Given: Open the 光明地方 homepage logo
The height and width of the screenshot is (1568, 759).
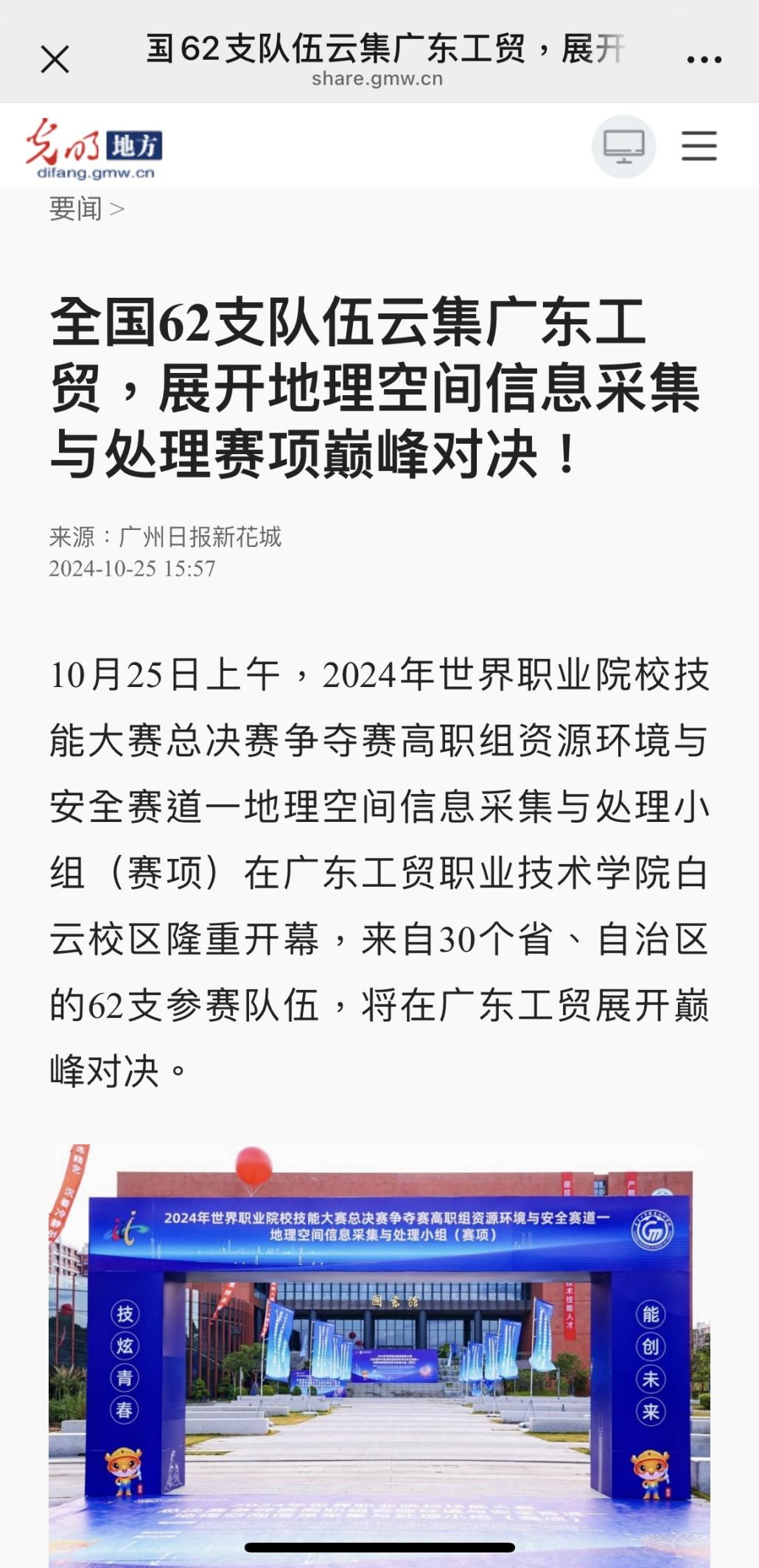Looking at the screenshot, I should click(94, 149).
